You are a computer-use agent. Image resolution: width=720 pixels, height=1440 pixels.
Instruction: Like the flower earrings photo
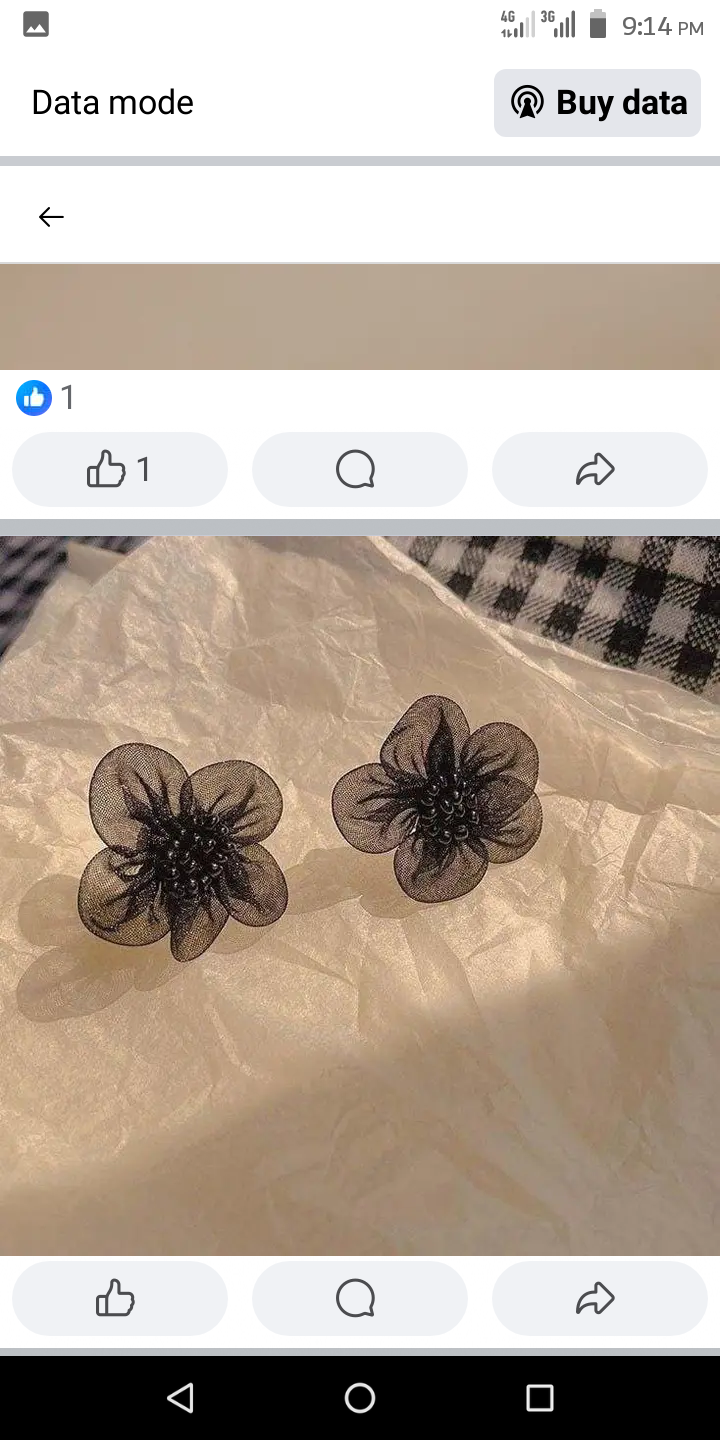[x=119, y=1298]
